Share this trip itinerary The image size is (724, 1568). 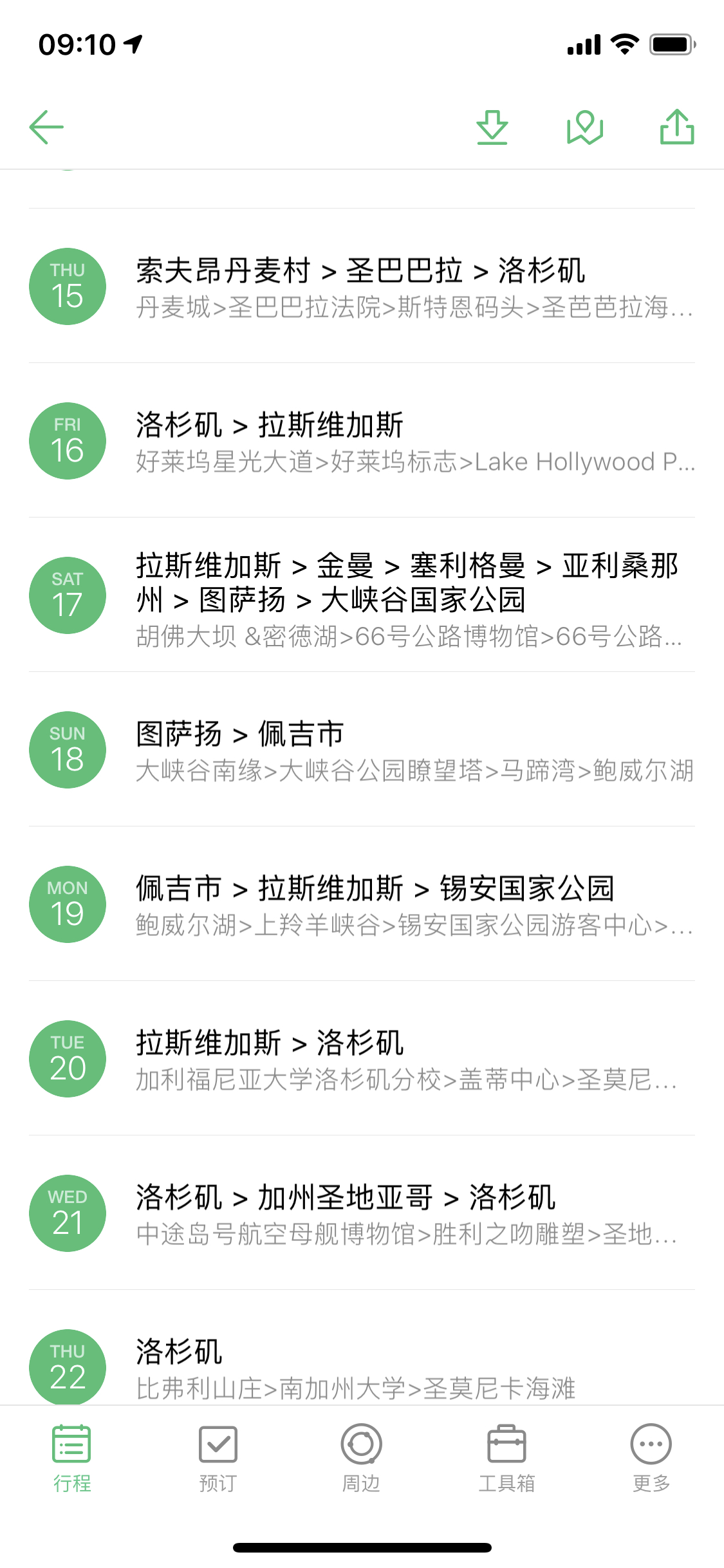click(677, 127)
